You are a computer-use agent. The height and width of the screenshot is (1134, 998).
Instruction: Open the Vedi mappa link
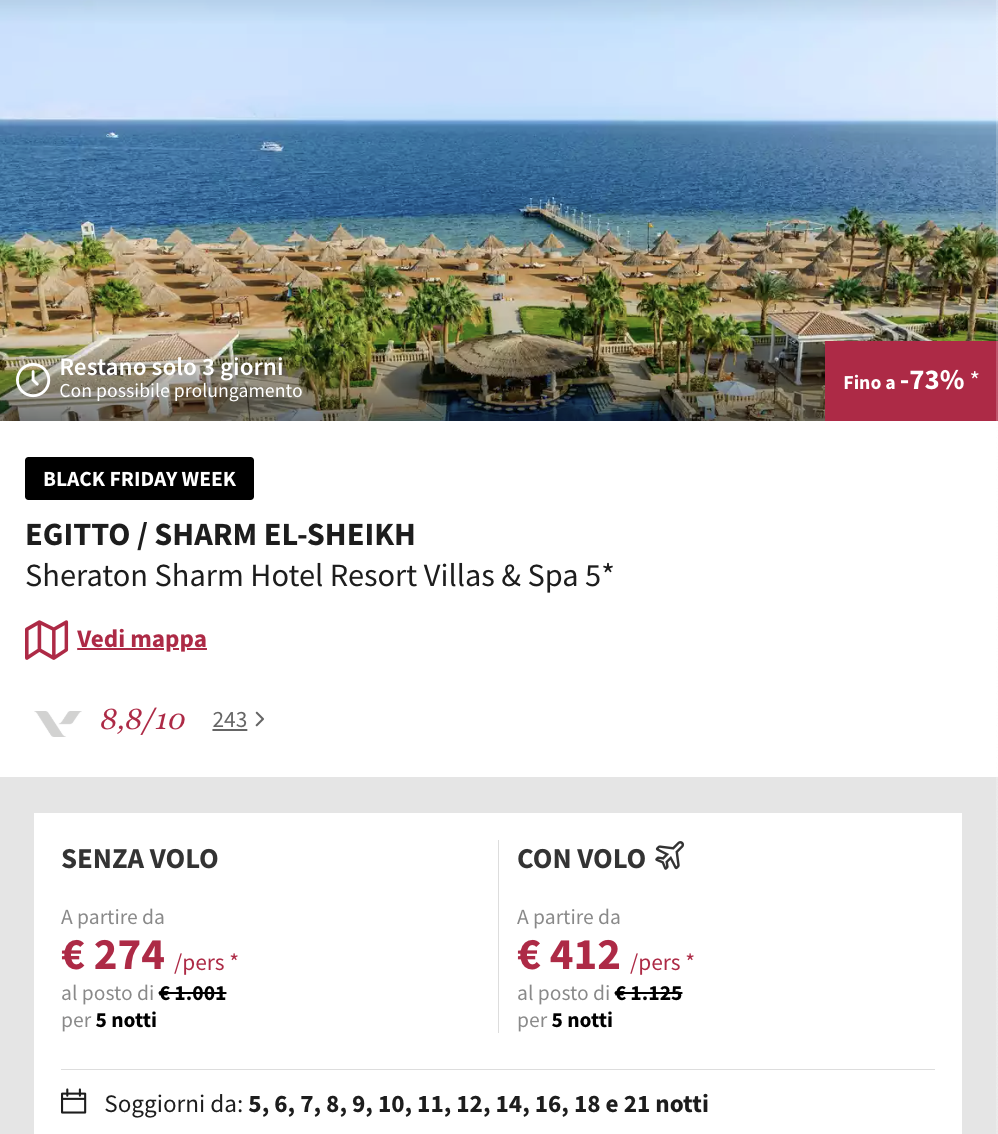(x=141, y=639)
